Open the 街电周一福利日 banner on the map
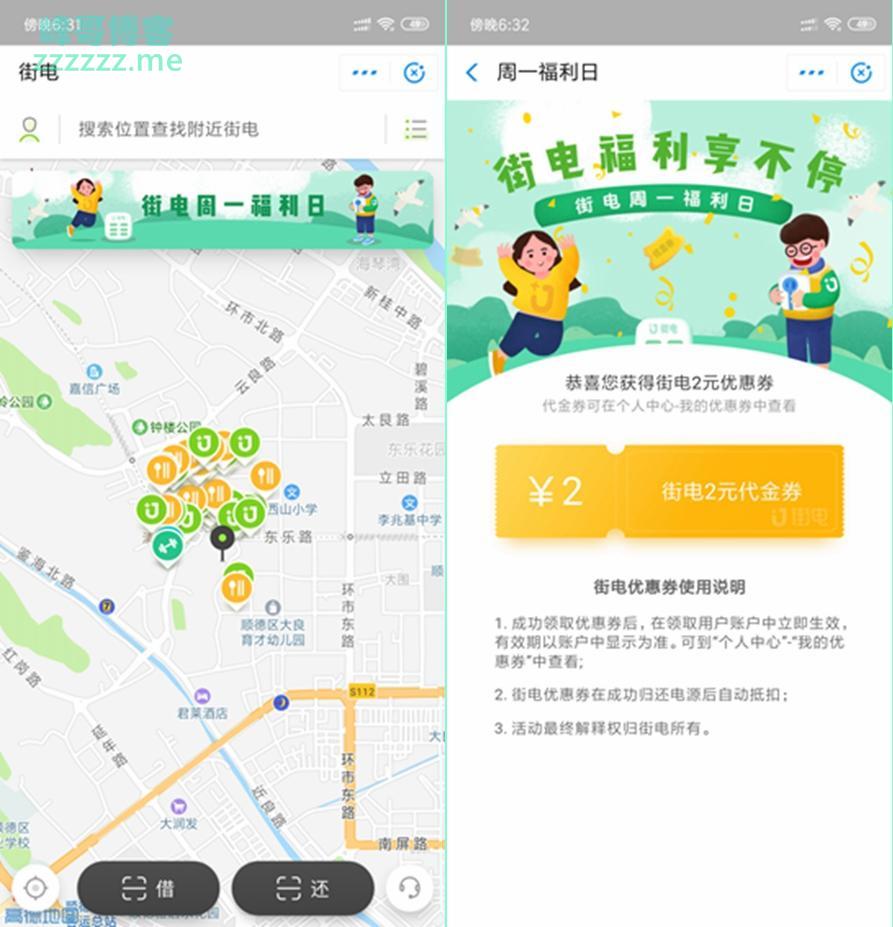Image resolution: width=893 pixels, height=927 pixels. pos(222,208)
